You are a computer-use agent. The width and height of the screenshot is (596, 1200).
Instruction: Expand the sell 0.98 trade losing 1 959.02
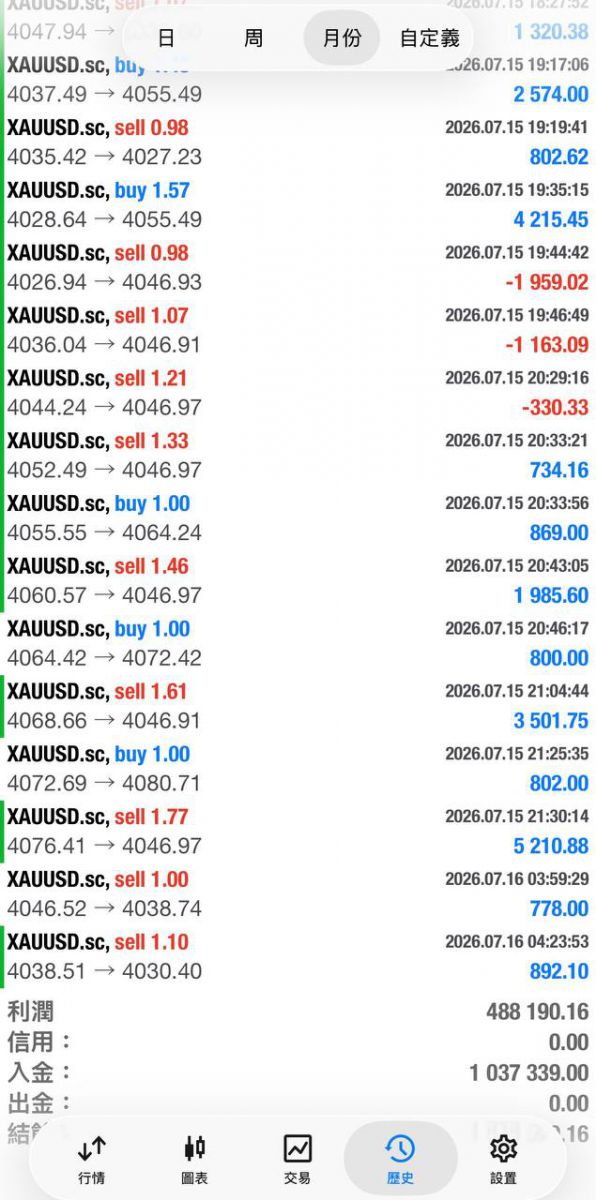coord(298,268)
